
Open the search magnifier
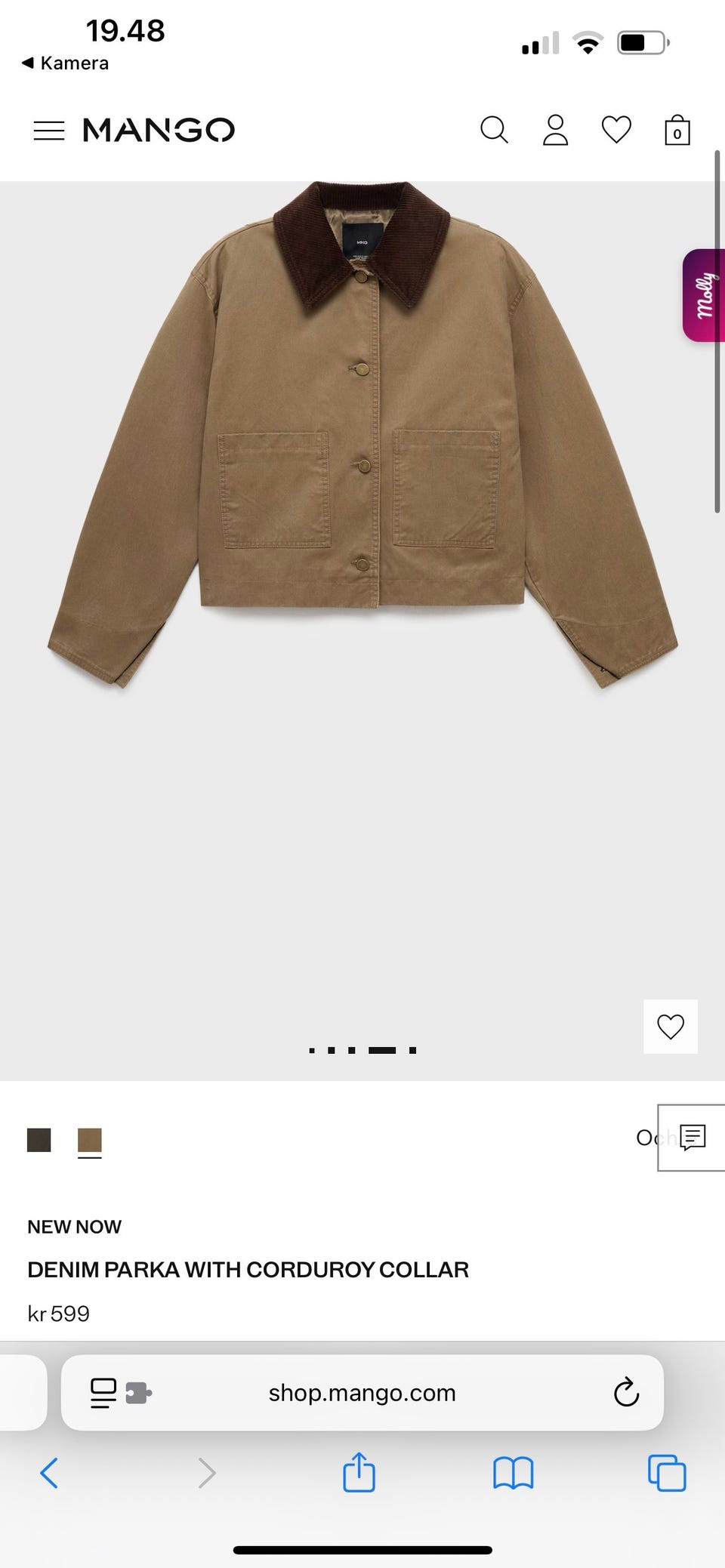[494, 130]
